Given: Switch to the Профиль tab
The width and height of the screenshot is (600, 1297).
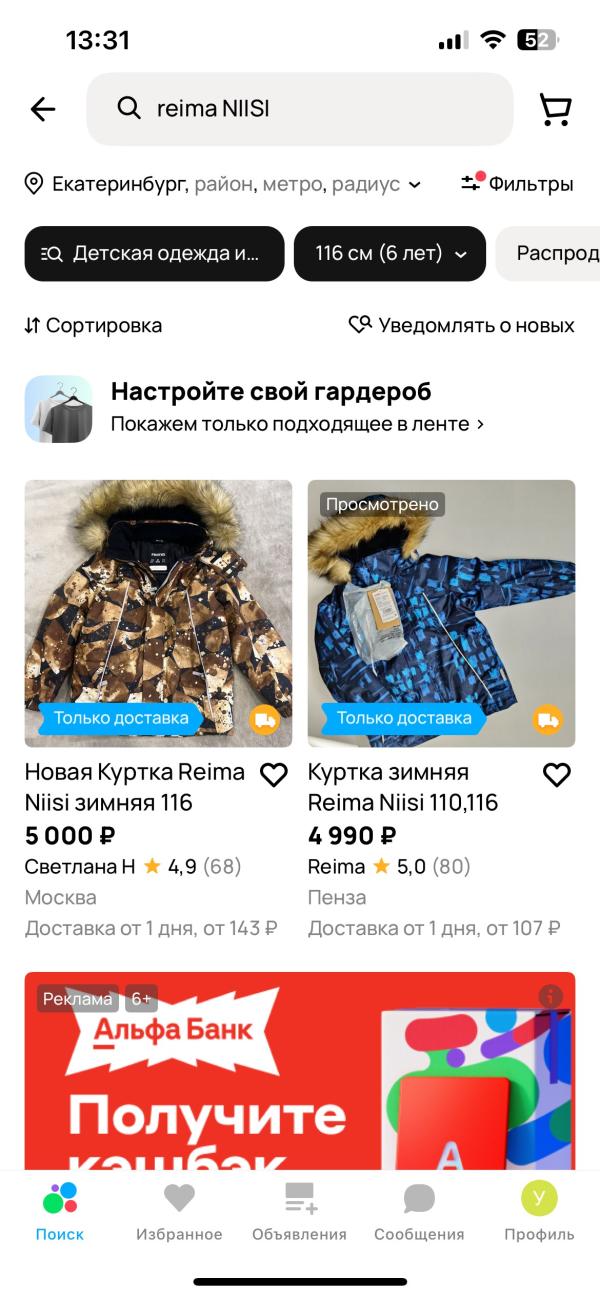Looking at the screenshot, I should 539,1212.
